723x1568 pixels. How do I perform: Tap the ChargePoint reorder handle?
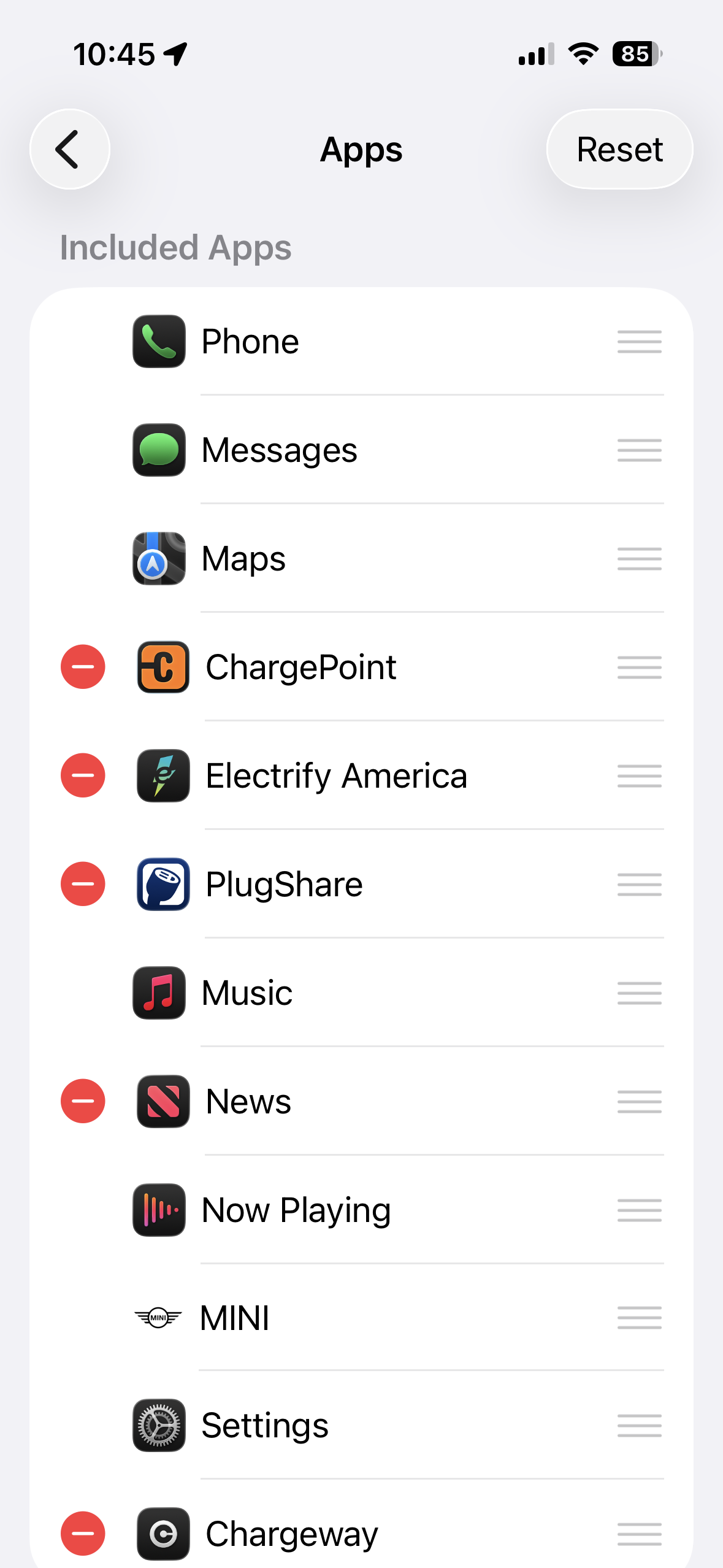point(639,667)
